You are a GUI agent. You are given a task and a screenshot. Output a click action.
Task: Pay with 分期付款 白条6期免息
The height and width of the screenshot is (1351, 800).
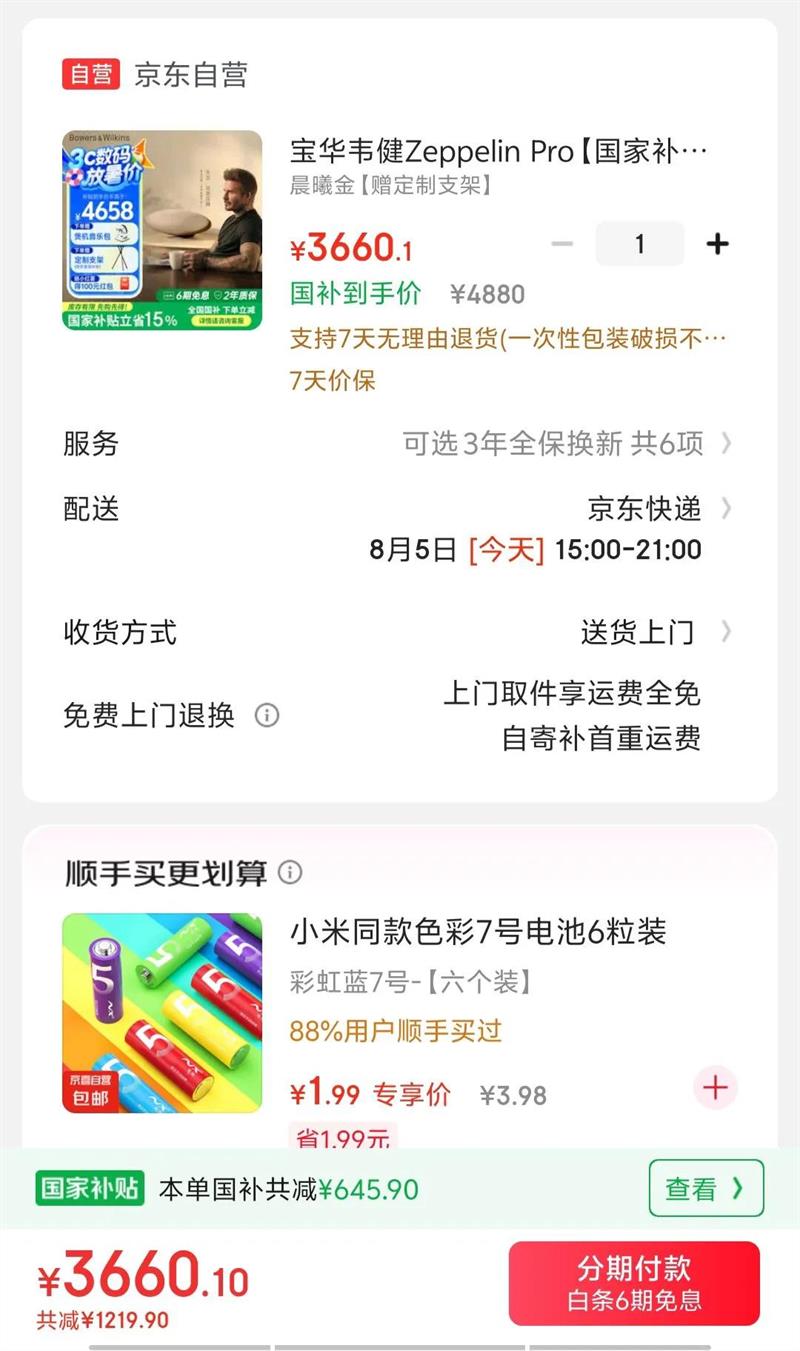tap(634, 1283)
